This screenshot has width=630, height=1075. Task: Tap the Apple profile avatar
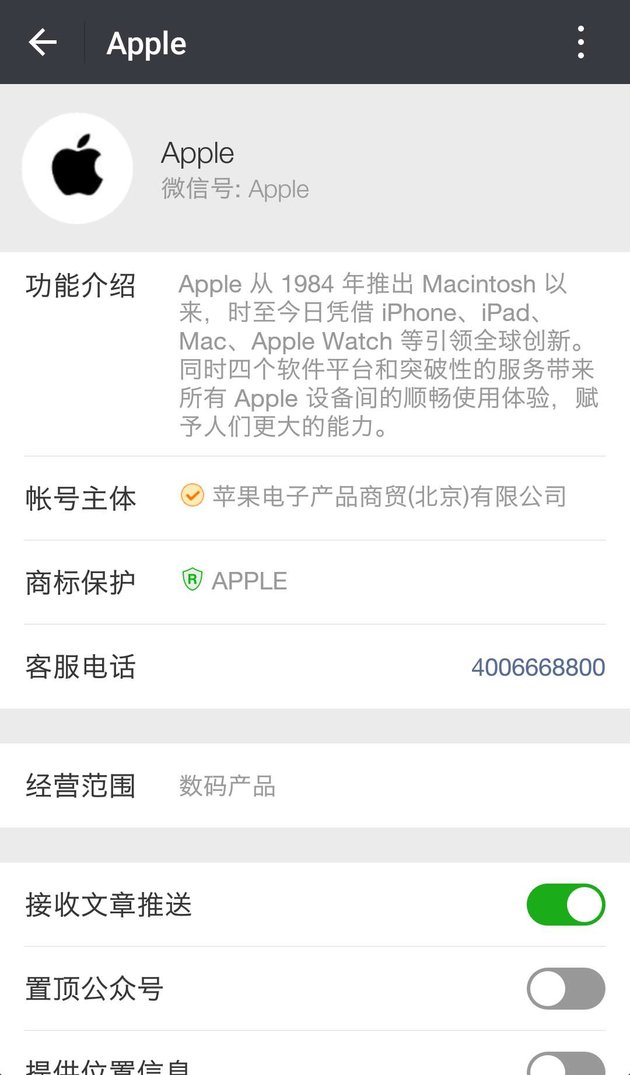pos(77,168)
